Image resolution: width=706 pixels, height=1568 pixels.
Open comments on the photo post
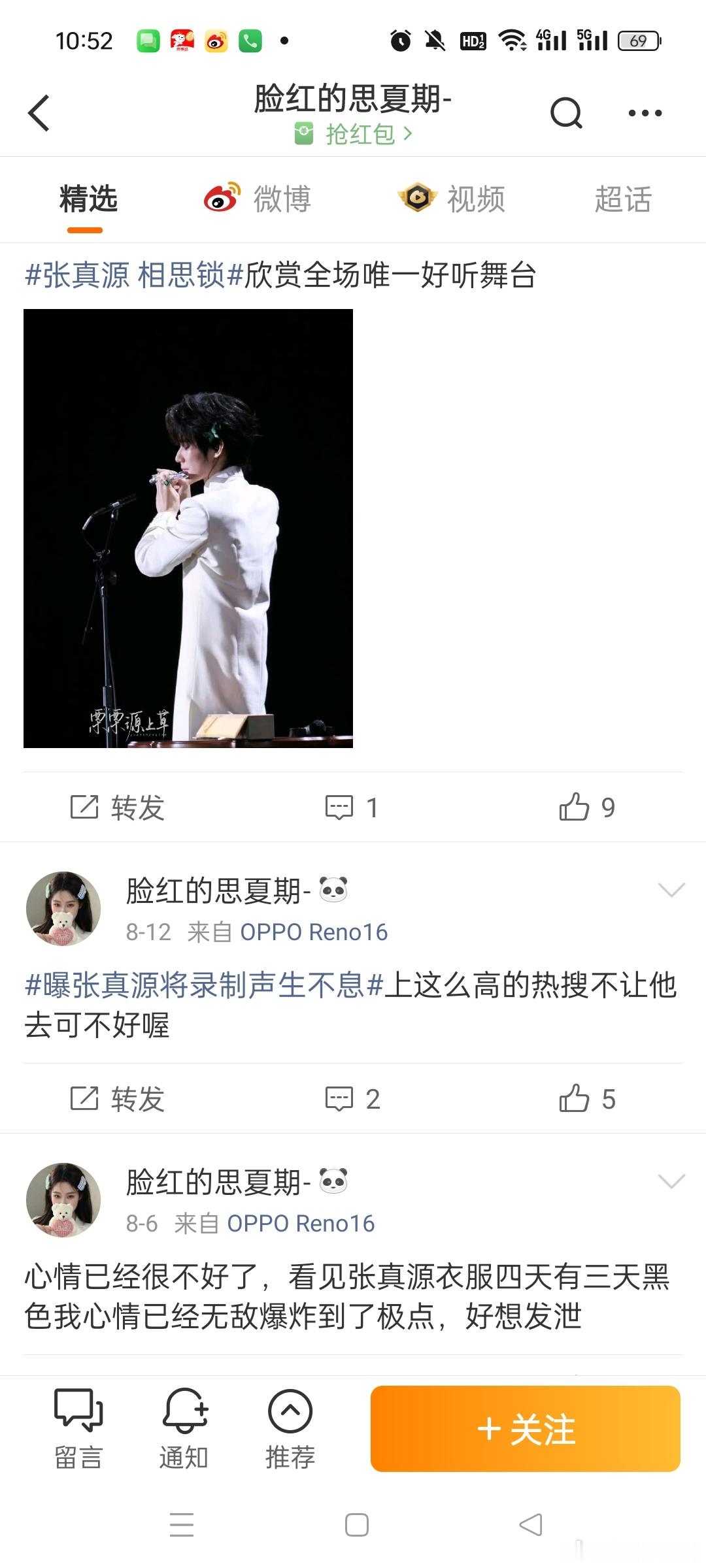coord(352,808)
